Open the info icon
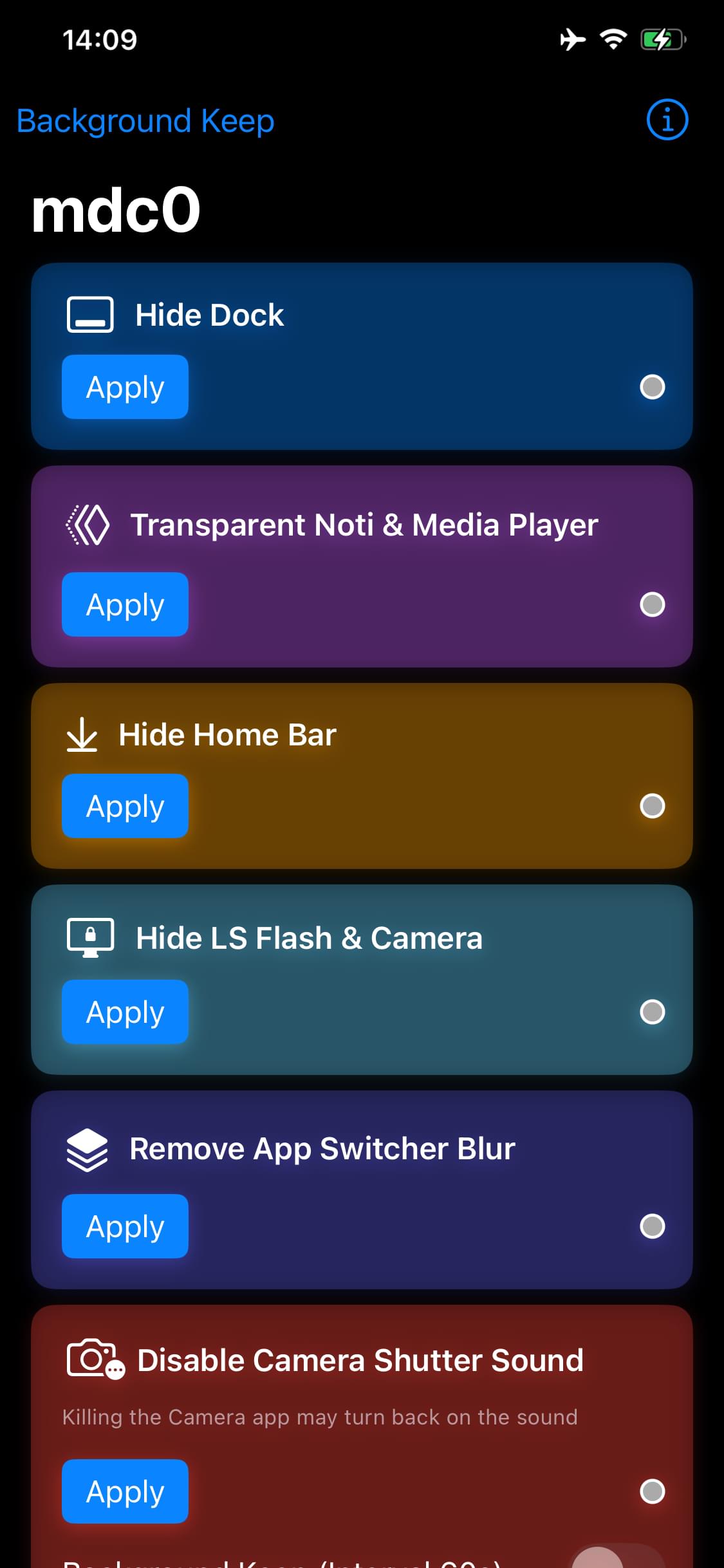Screen dimensions: 724x1568 (x=667, y=120)
